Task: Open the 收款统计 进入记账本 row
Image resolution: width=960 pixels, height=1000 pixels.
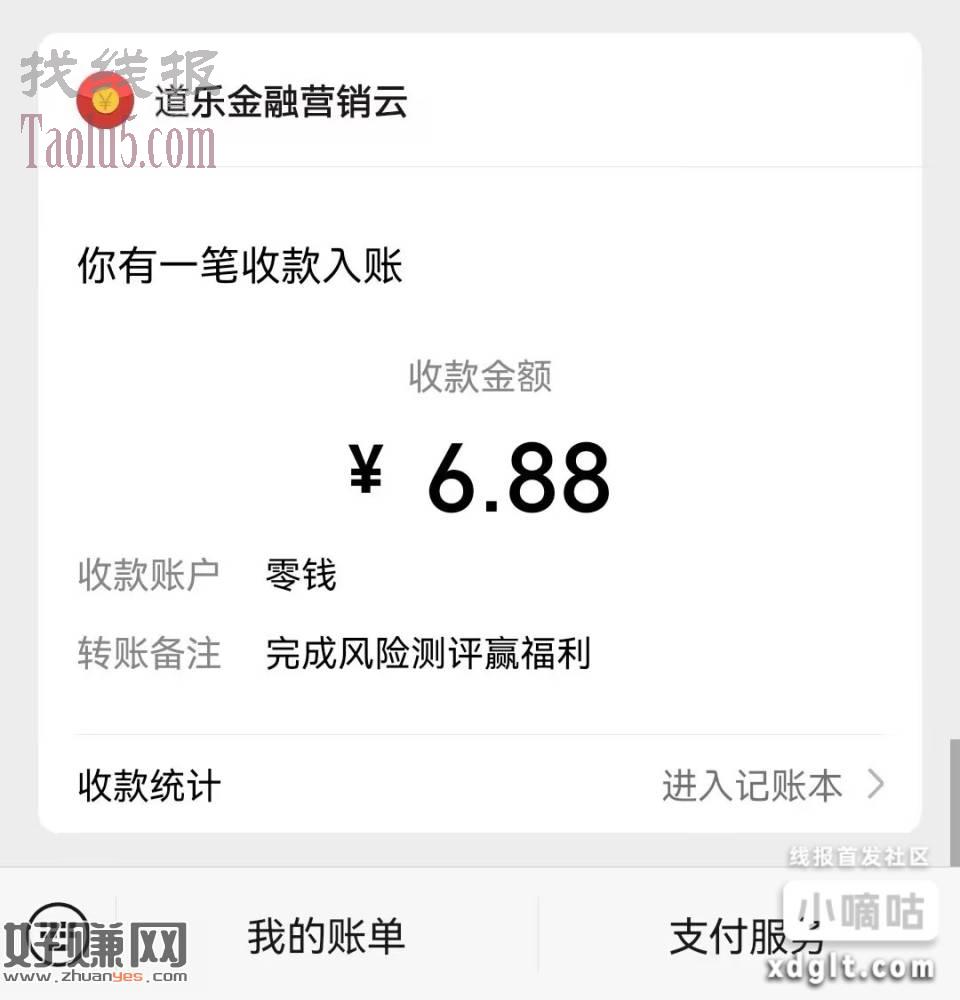Action: [x=480, y=786]
